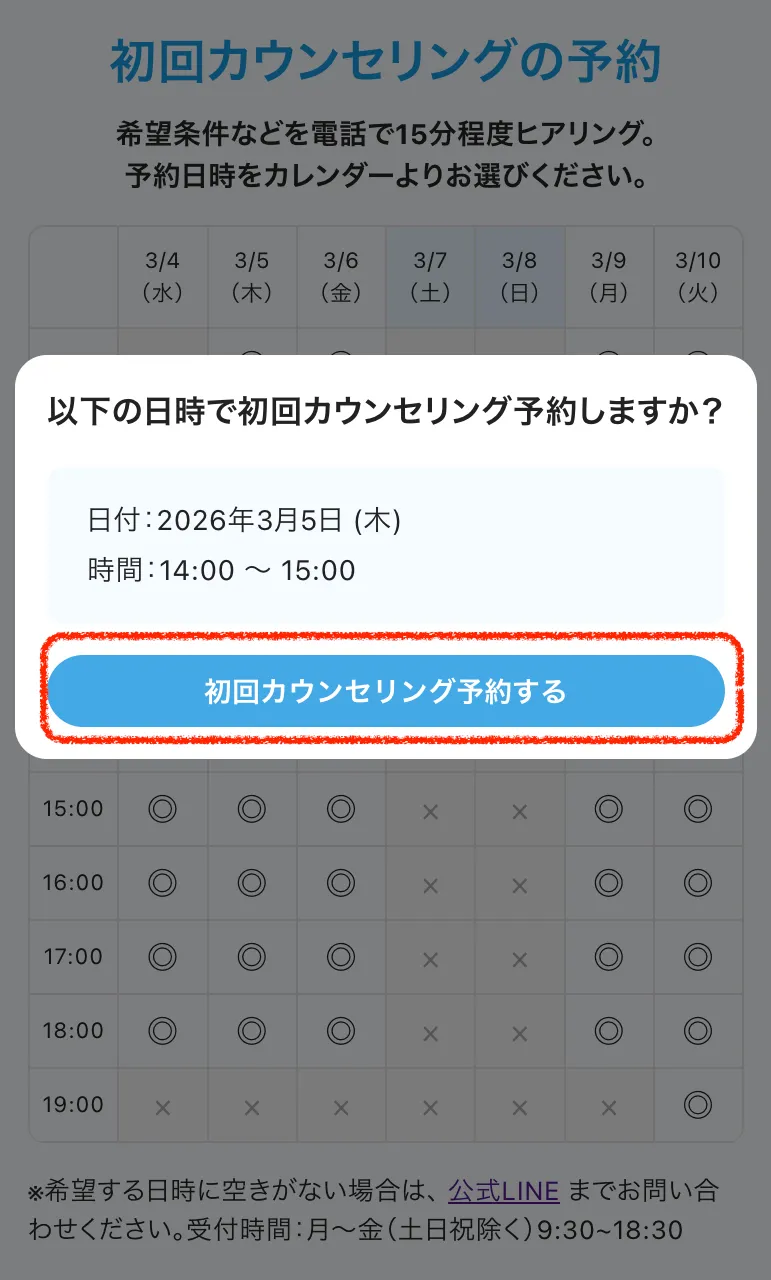771x1280 pixels.
Task: Click the booking date summary box in dialog
Action: (x=385, y=543)
